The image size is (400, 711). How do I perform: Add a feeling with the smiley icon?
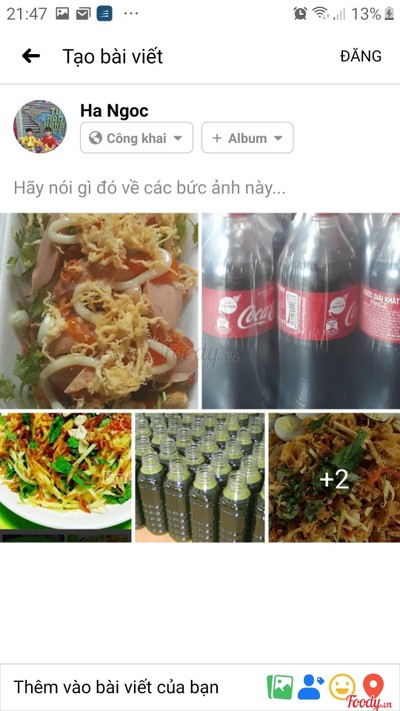pos(342,687)
